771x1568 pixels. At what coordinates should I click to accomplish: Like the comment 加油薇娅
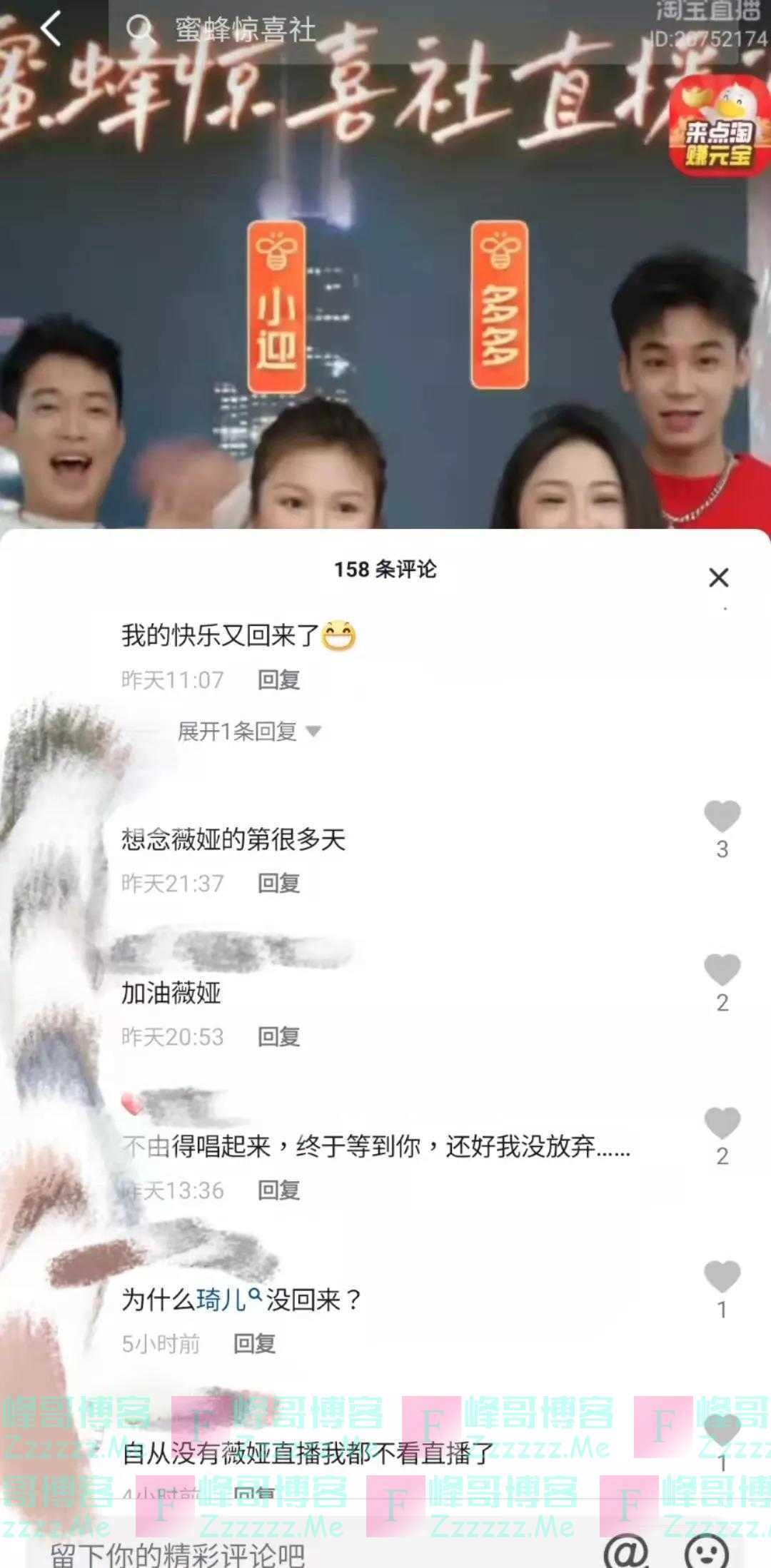pyautogui.click(x=722, y=971)
